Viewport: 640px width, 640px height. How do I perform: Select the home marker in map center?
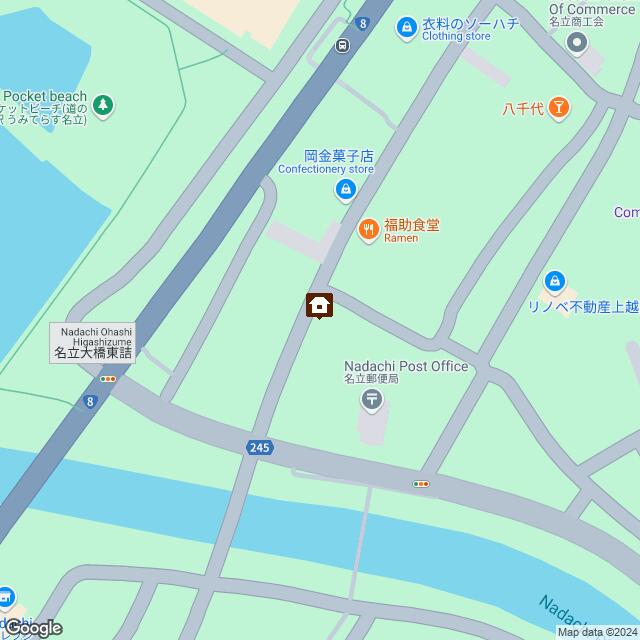tap(320, 304)
